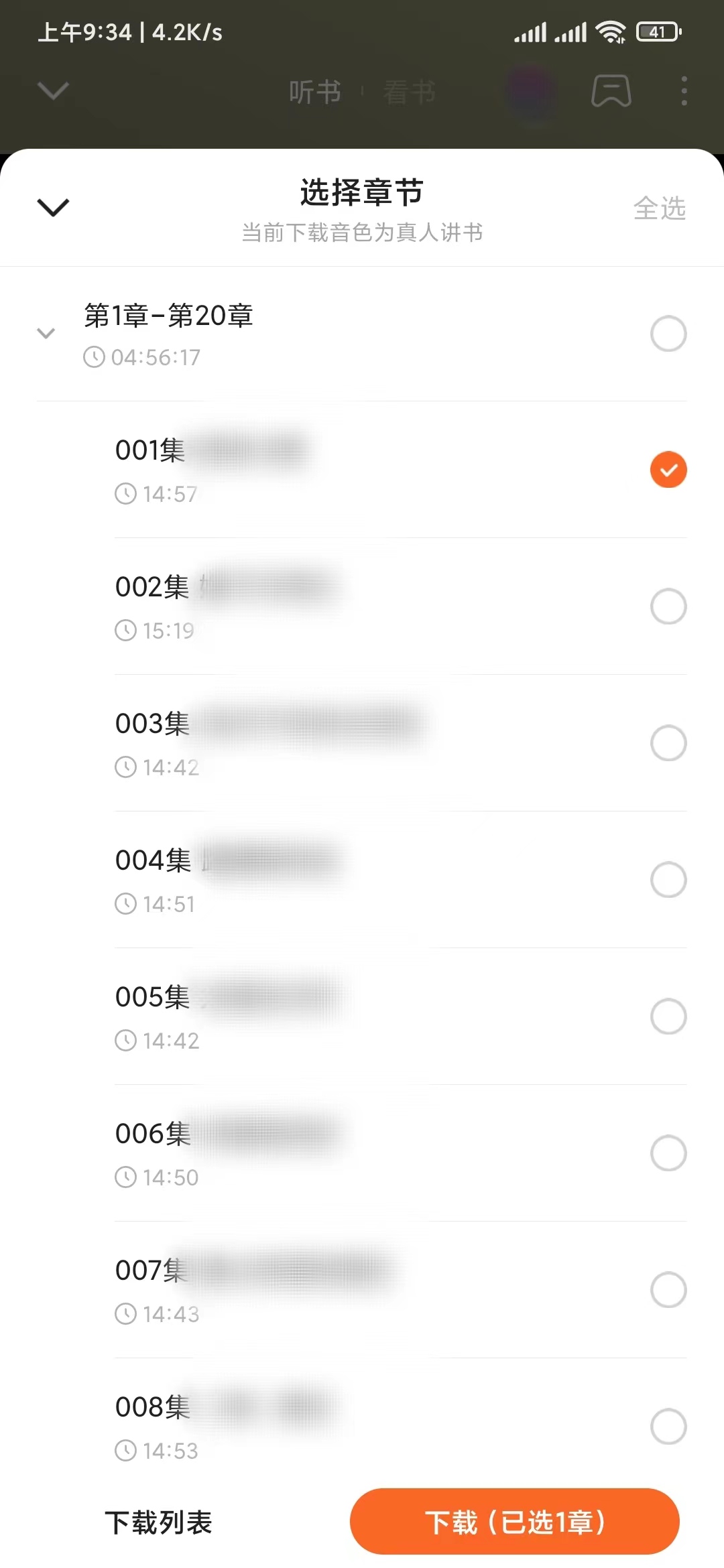The width and height of the screenshot is (724, 1568).
Task: Click the down arrow at screen top left
Action: pyautogui.click(x=52, y=92)
